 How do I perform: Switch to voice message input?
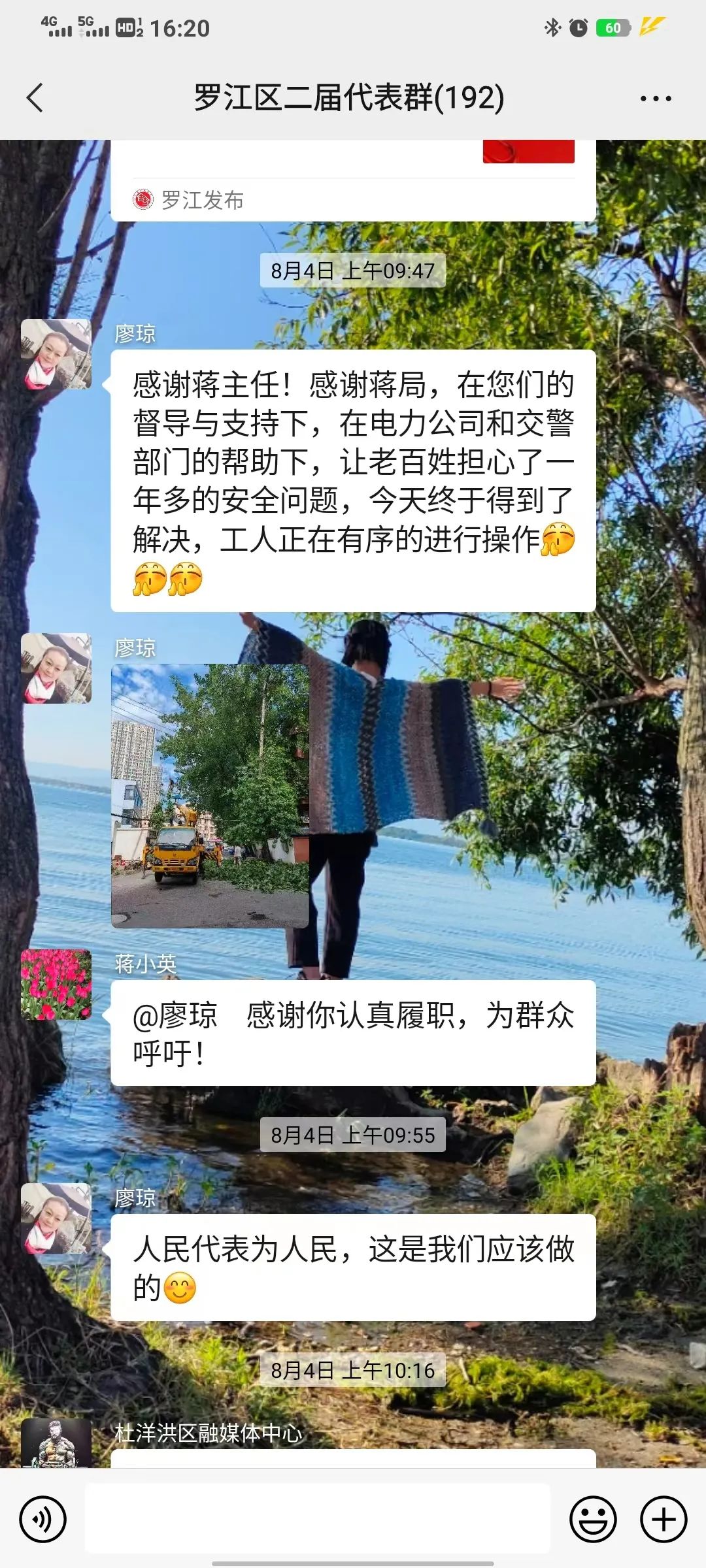pyautogui.click(x=43, y=1519)
